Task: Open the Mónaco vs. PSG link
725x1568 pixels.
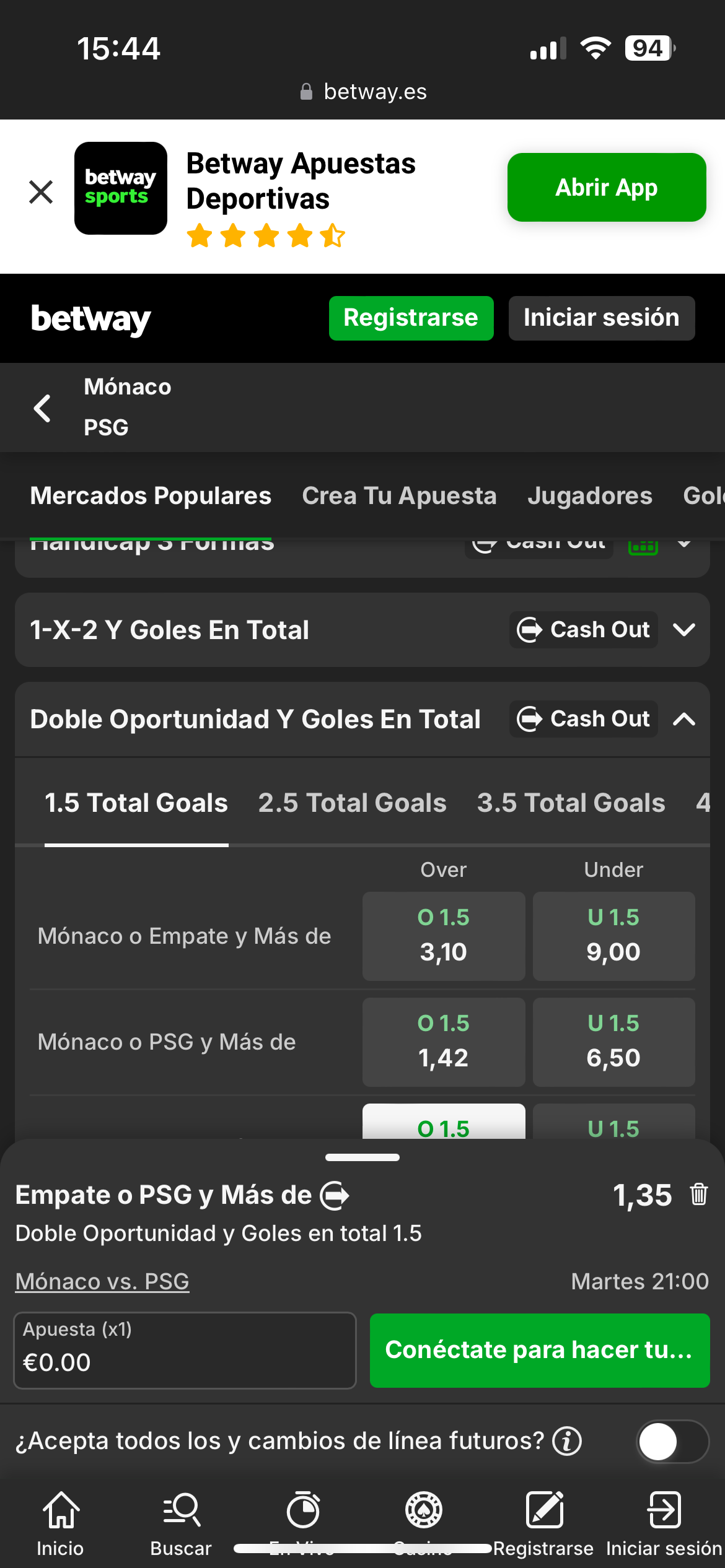Action: [x=102, y=1281]
